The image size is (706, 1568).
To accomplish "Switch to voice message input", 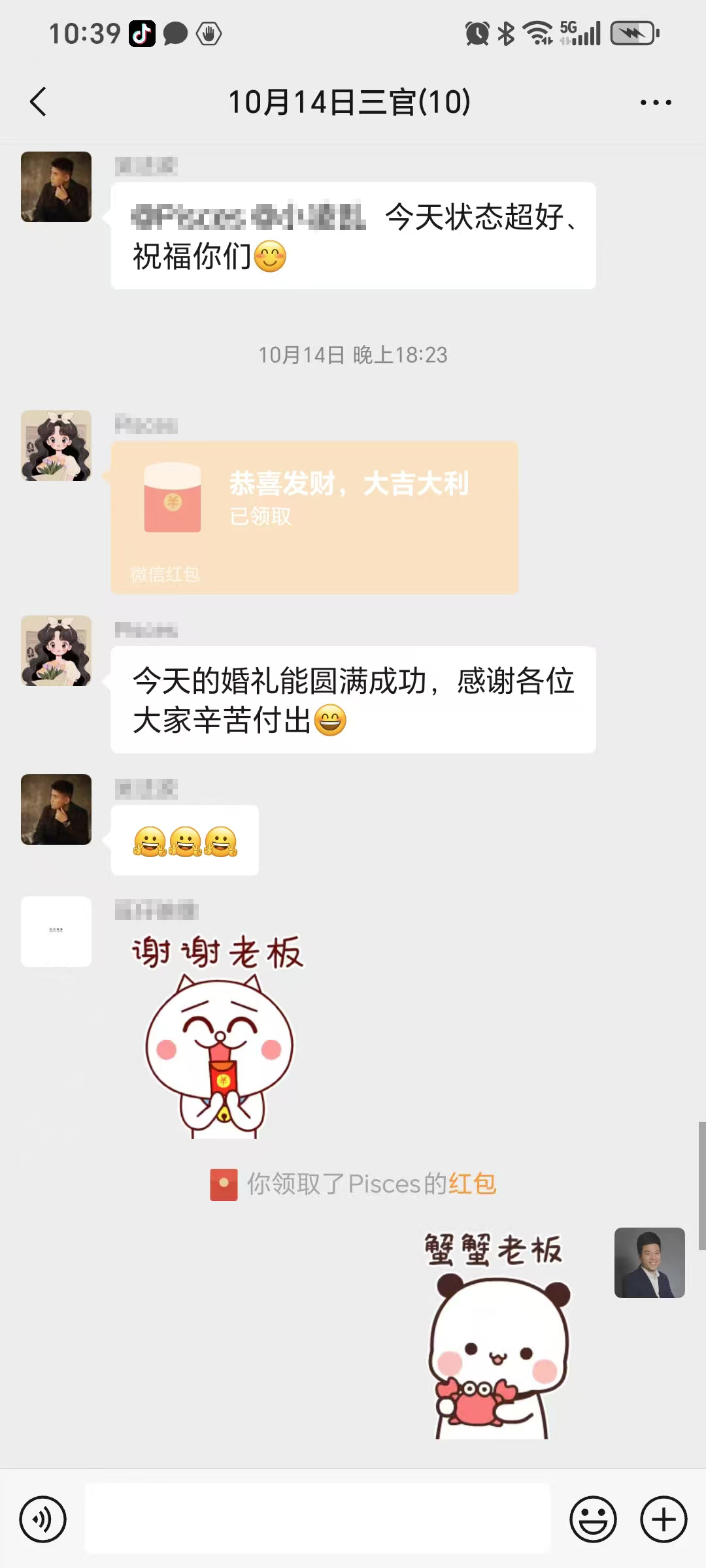I will [43, 1519].
